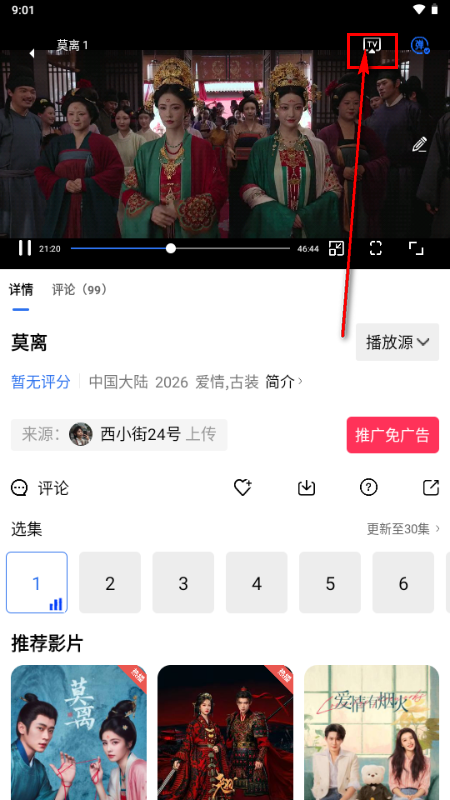This screenshot has width=450, height=800.
Task: Open the 爱情有烟火 recommended poster
Action: pos(371,732)
